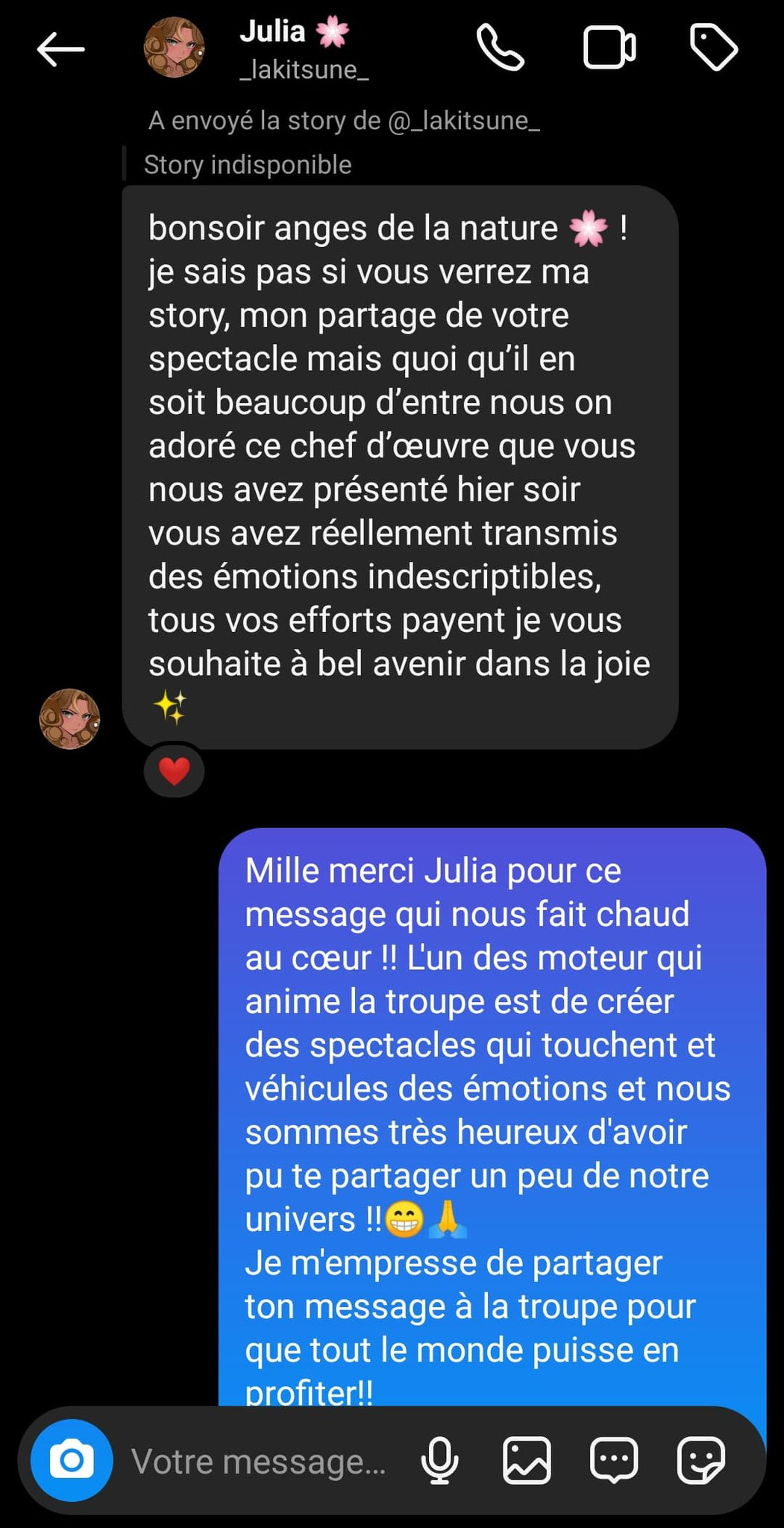The image size is (784, 1528).
Task: Record a voice message with the microphone
Action: coord(440,1460)
